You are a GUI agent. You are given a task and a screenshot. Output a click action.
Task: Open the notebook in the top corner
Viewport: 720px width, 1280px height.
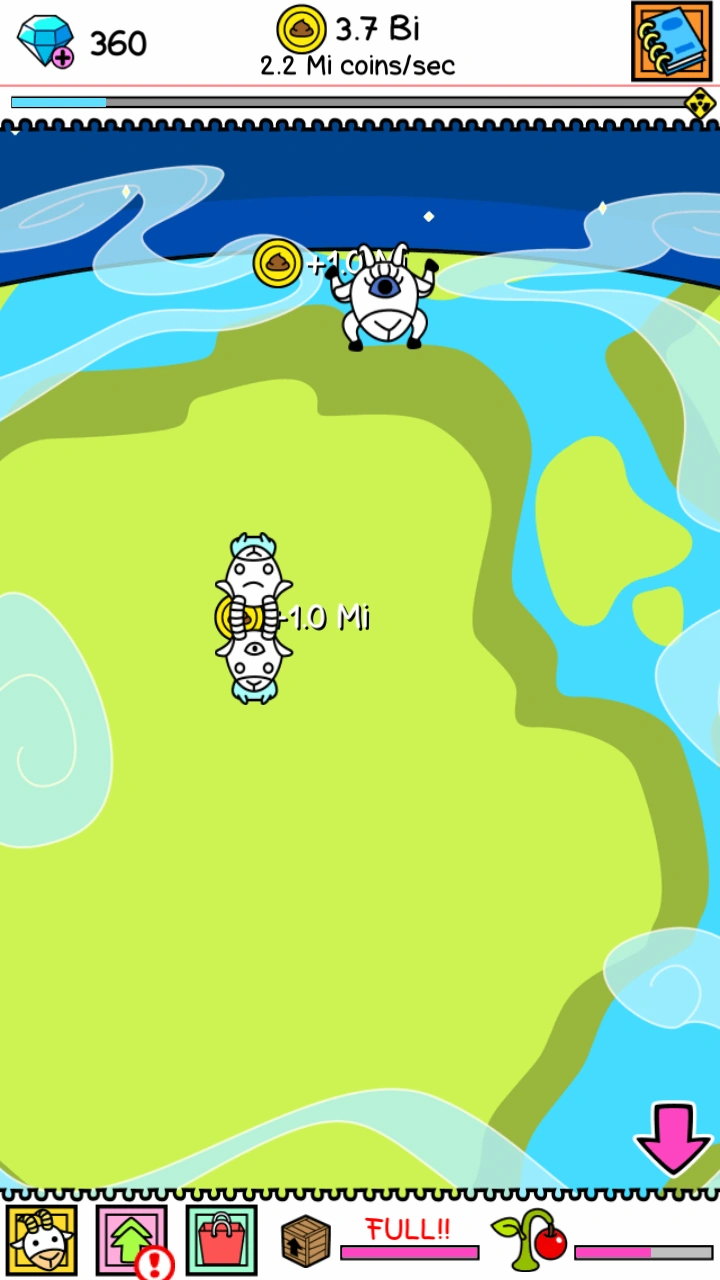[x=670, y=41]
